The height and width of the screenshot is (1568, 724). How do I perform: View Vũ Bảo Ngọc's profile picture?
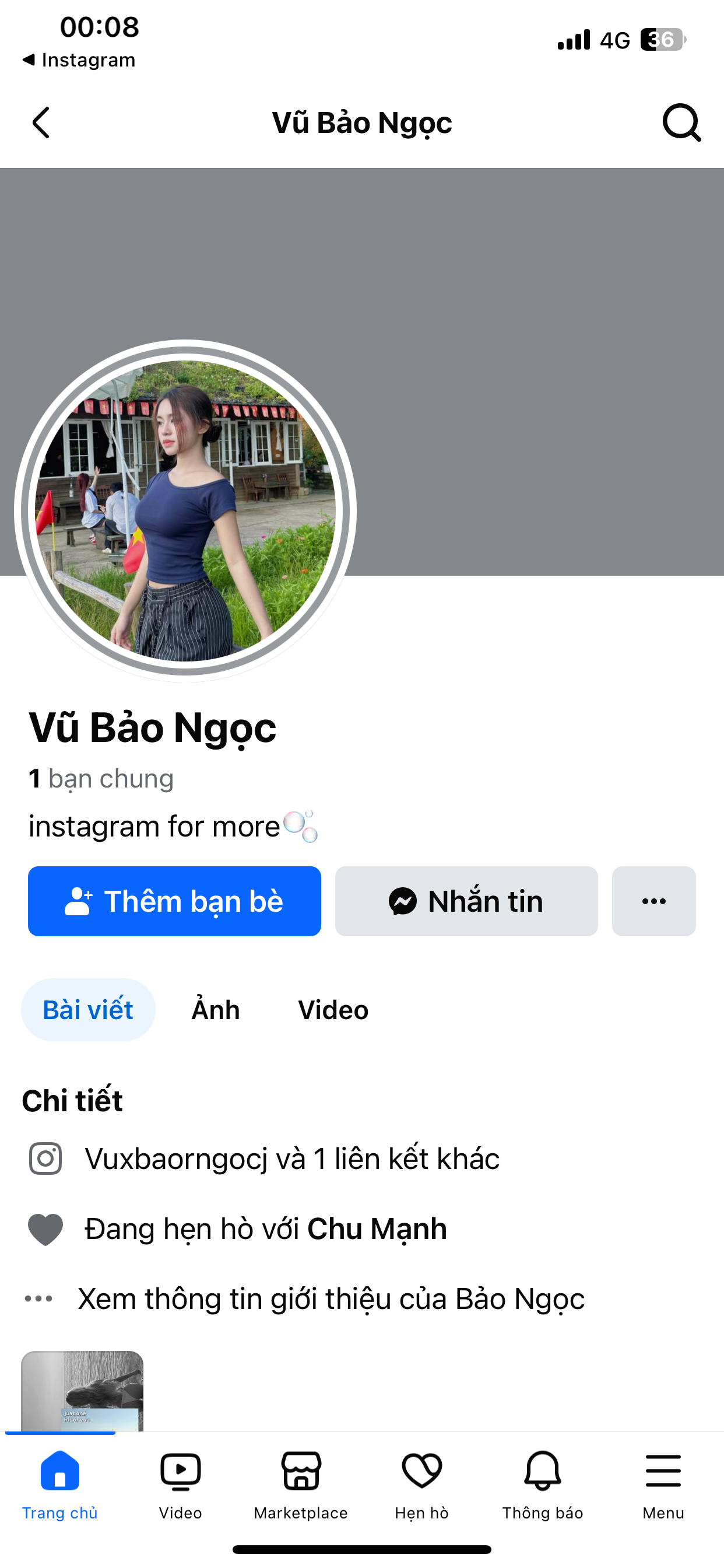click(185, 510)
